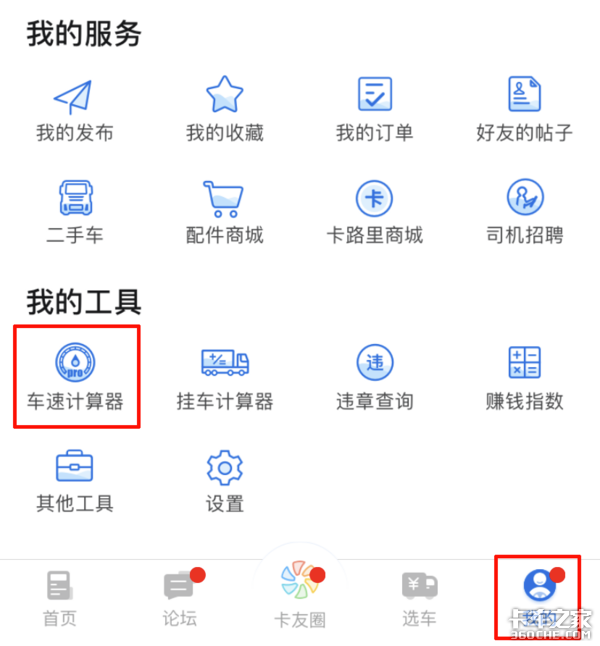Switch to 论坛 tab
The height and width of the screenshot is (646, 600).
tap(180, 598)
